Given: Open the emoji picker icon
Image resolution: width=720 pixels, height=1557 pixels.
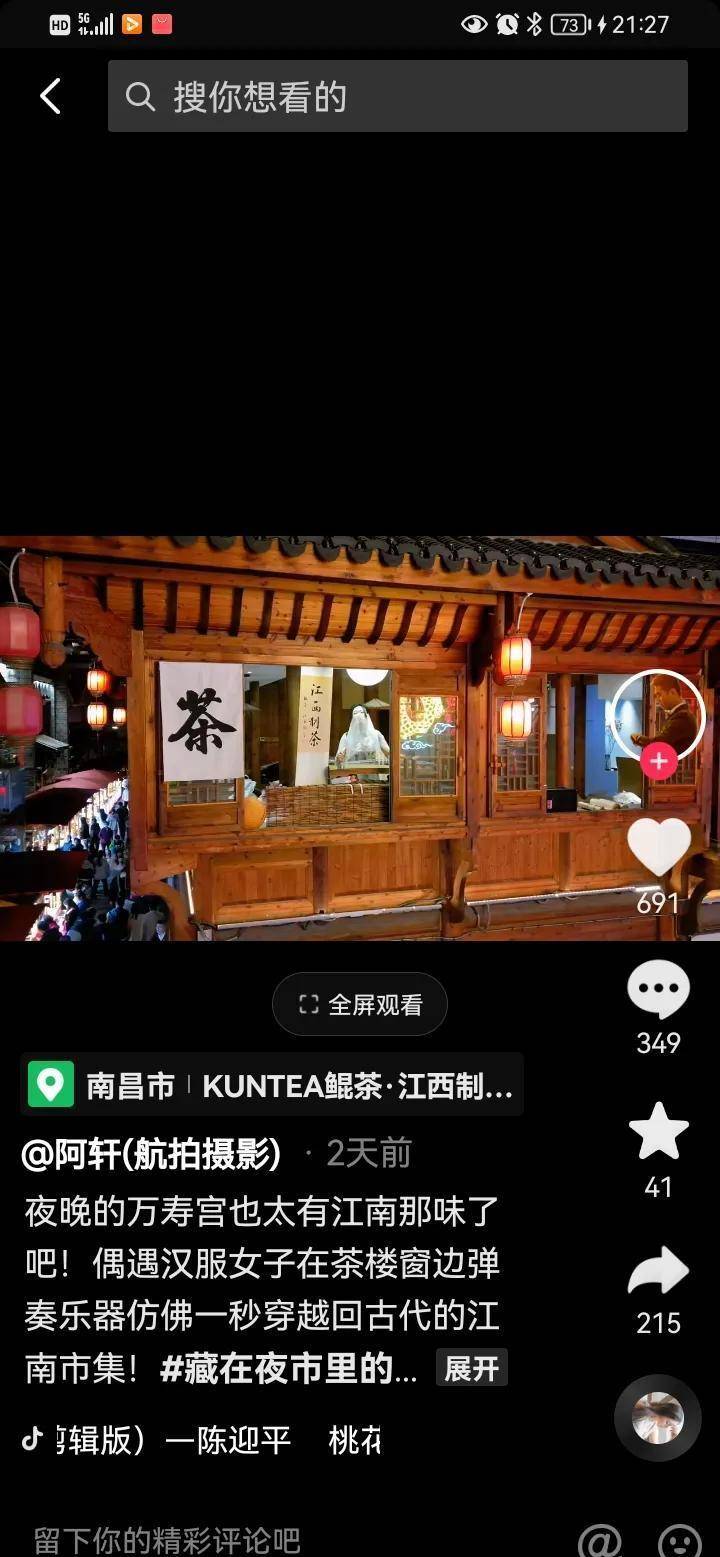Looking at the screenshot, I should pyautogui.click(x=680, y=1540).
